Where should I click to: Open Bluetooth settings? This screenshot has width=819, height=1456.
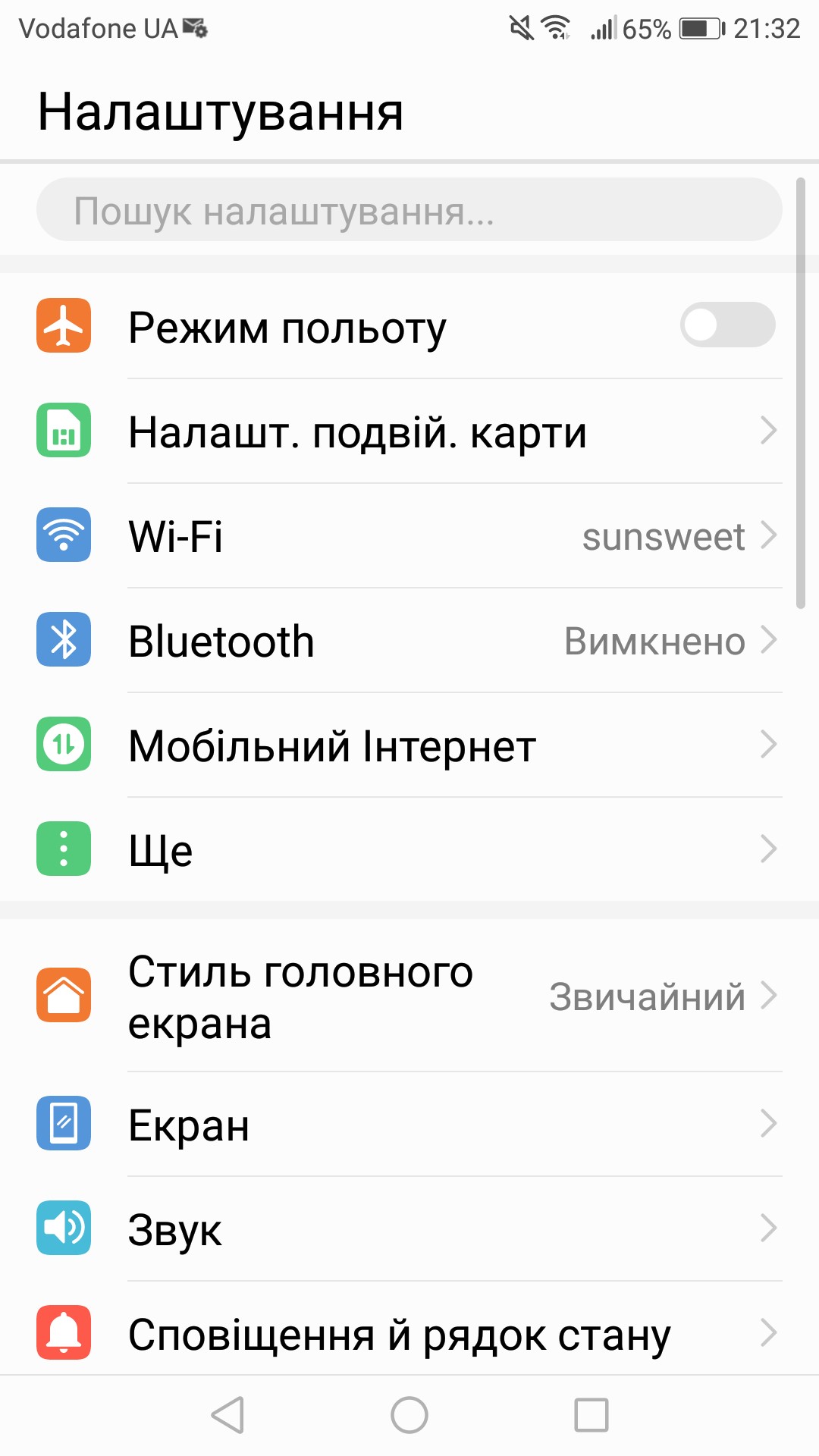pyautogui.click(x=409, y=640)
